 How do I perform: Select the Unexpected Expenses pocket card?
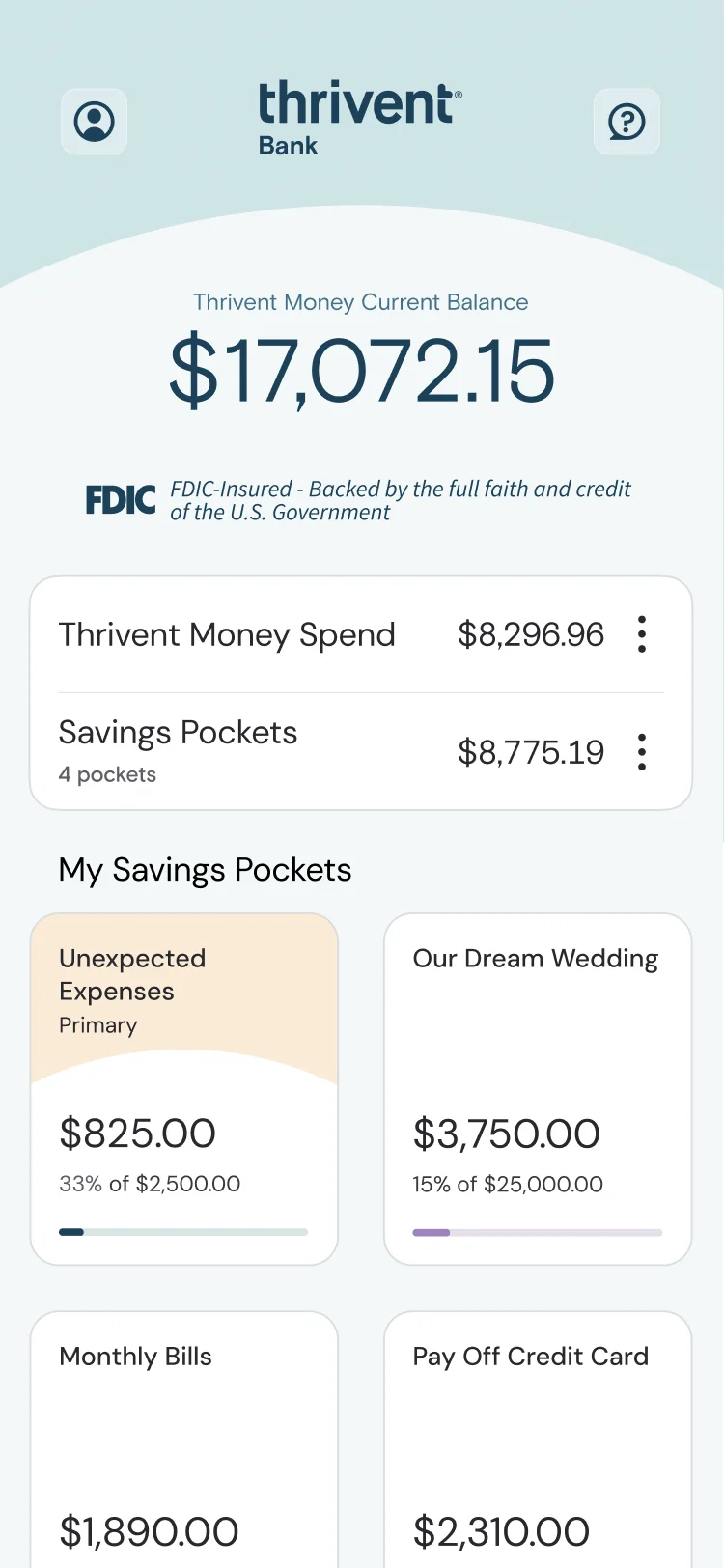pyautogui.click(x=184, y=1089)
